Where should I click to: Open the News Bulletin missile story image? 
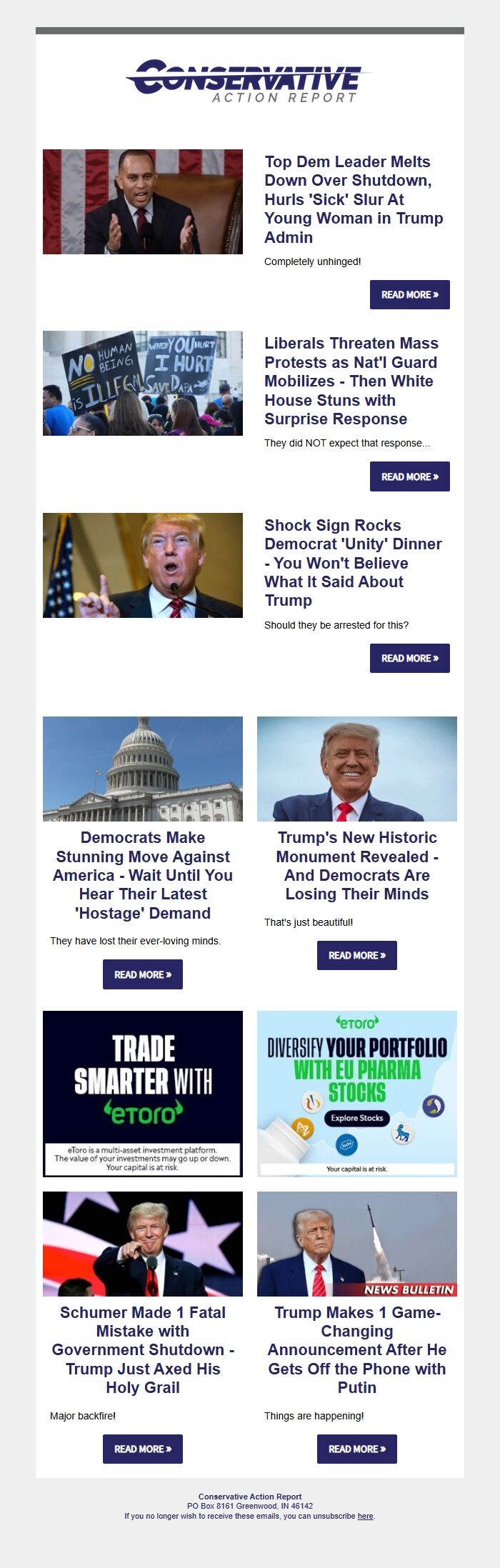tap(356, 1244)
